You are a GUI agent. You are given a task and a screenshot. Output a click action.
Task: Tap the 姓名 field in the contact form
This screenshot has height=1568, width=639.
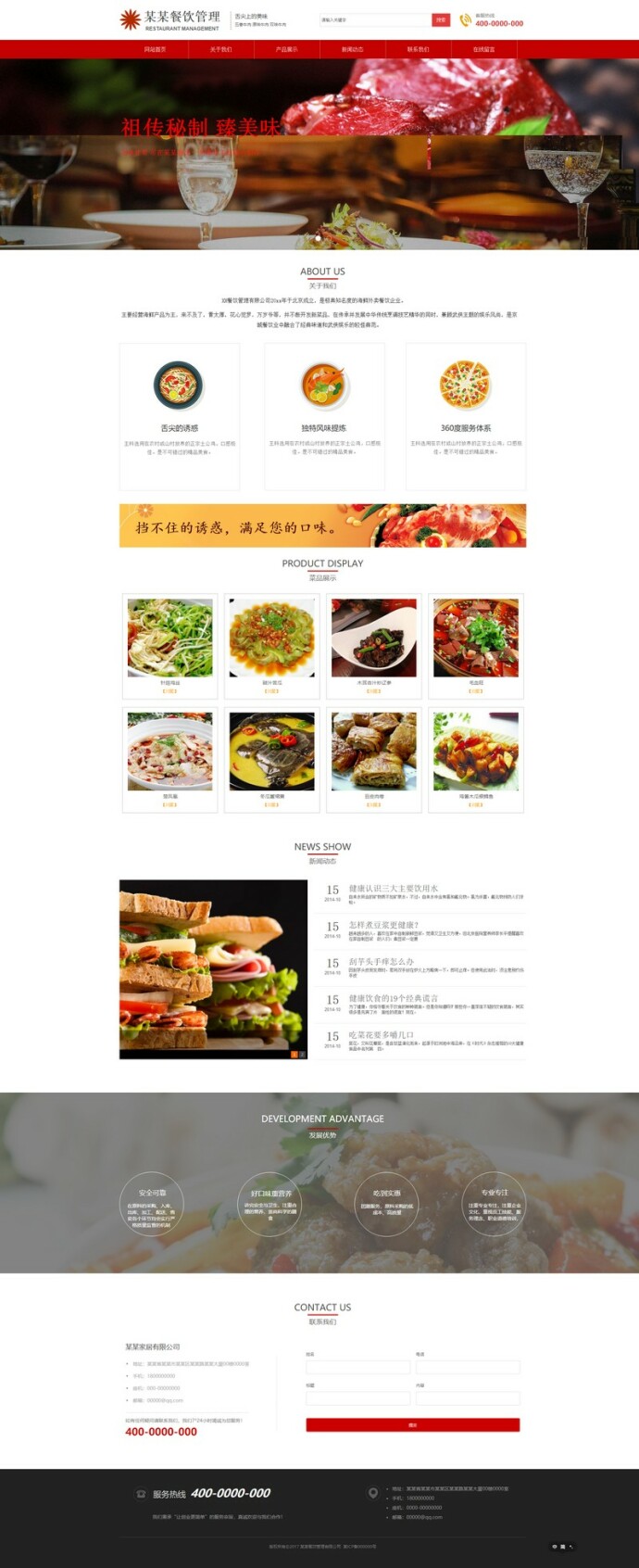pyautogui.click(x=357, y=1367)
